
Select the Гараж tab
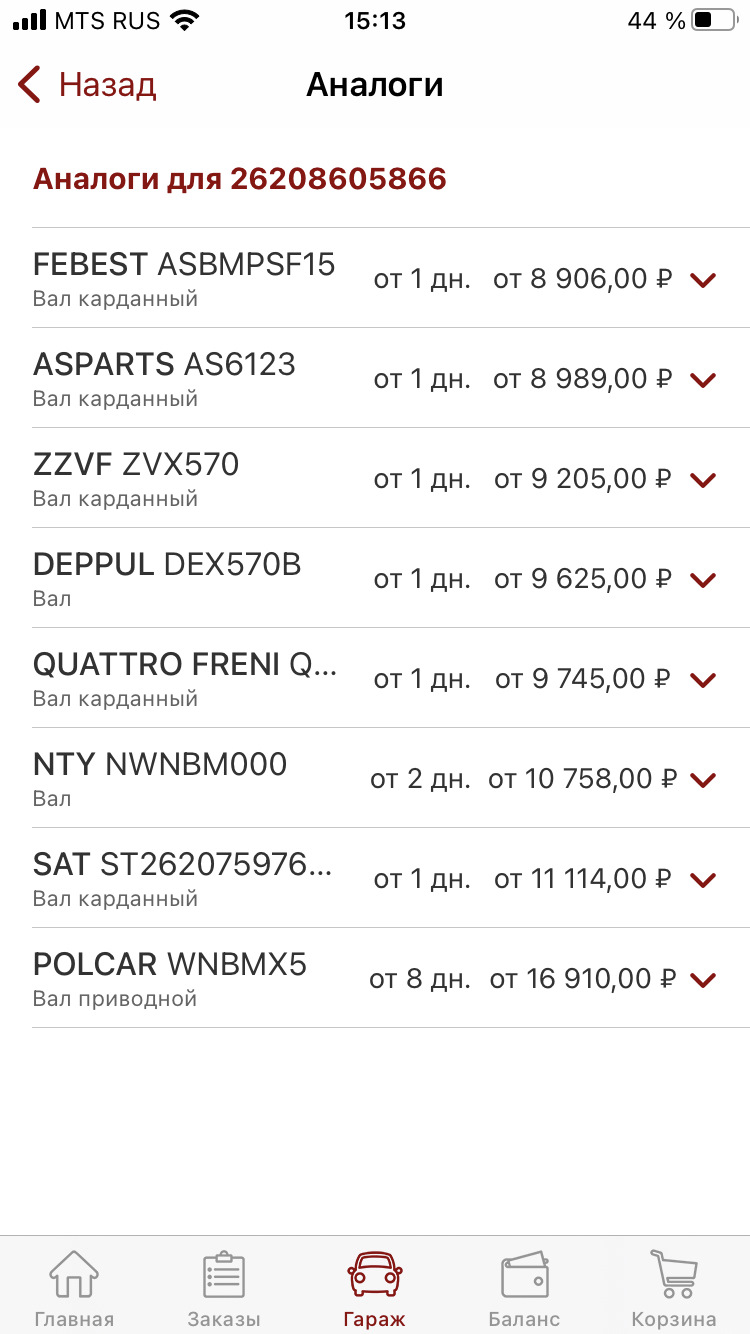[375, 1289]
